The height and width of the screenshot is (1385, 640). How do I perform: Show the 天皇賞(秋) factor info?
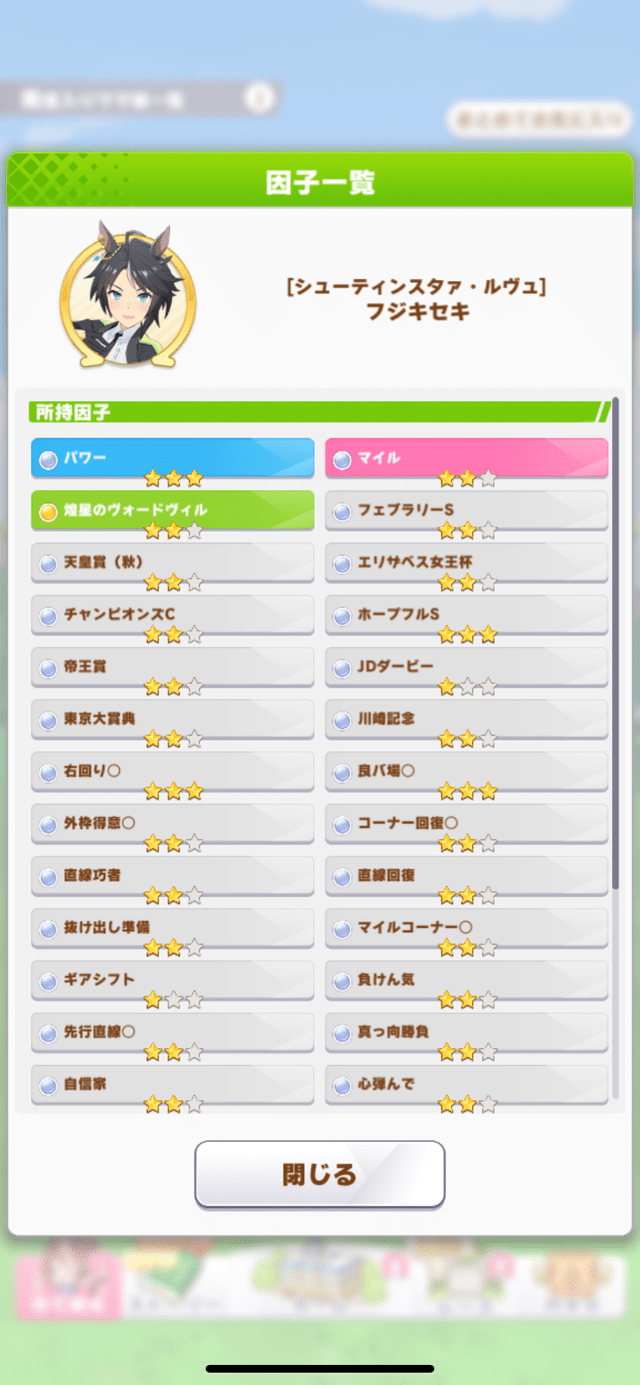(172, 562)
